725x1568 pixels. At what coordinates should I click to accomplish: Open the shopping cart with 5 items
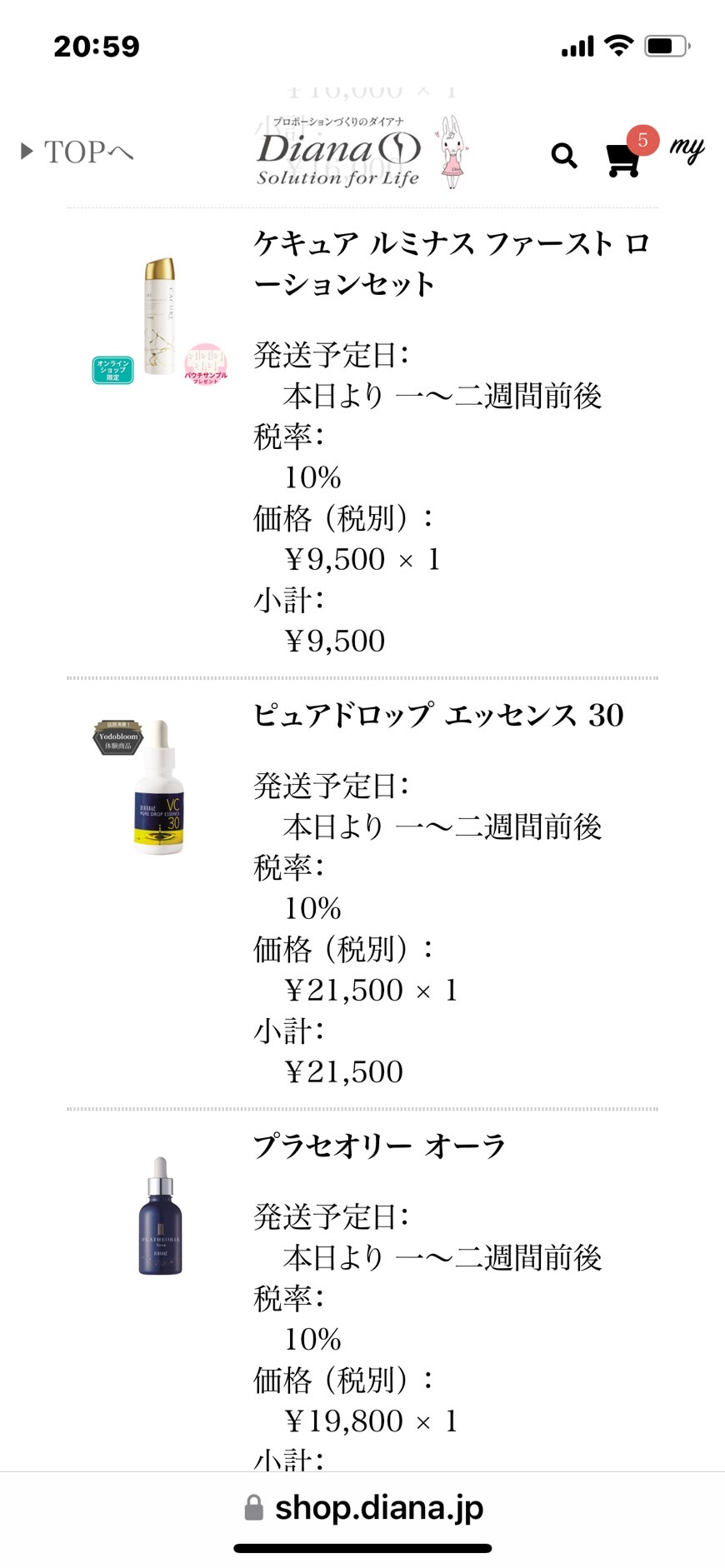click(x=631, y=152)
